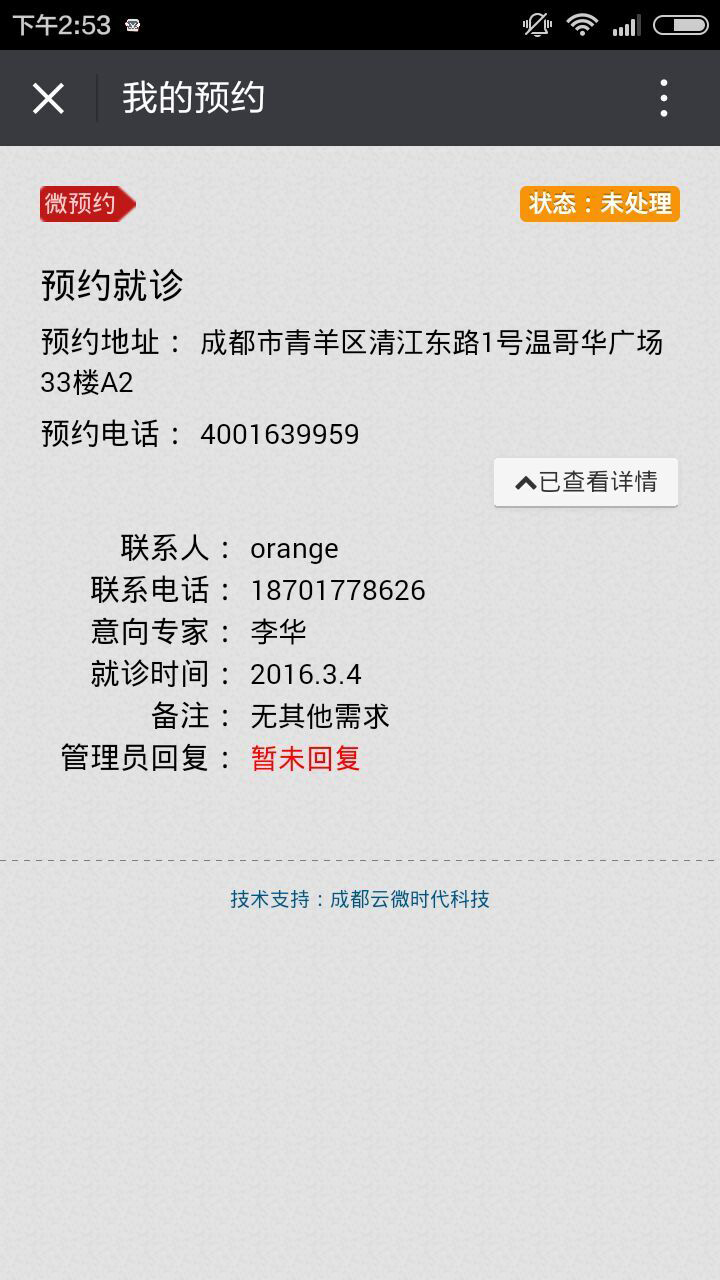The image size is (720, 1280).
Task: Close the 我的预约 page
Action: (48, 98)
